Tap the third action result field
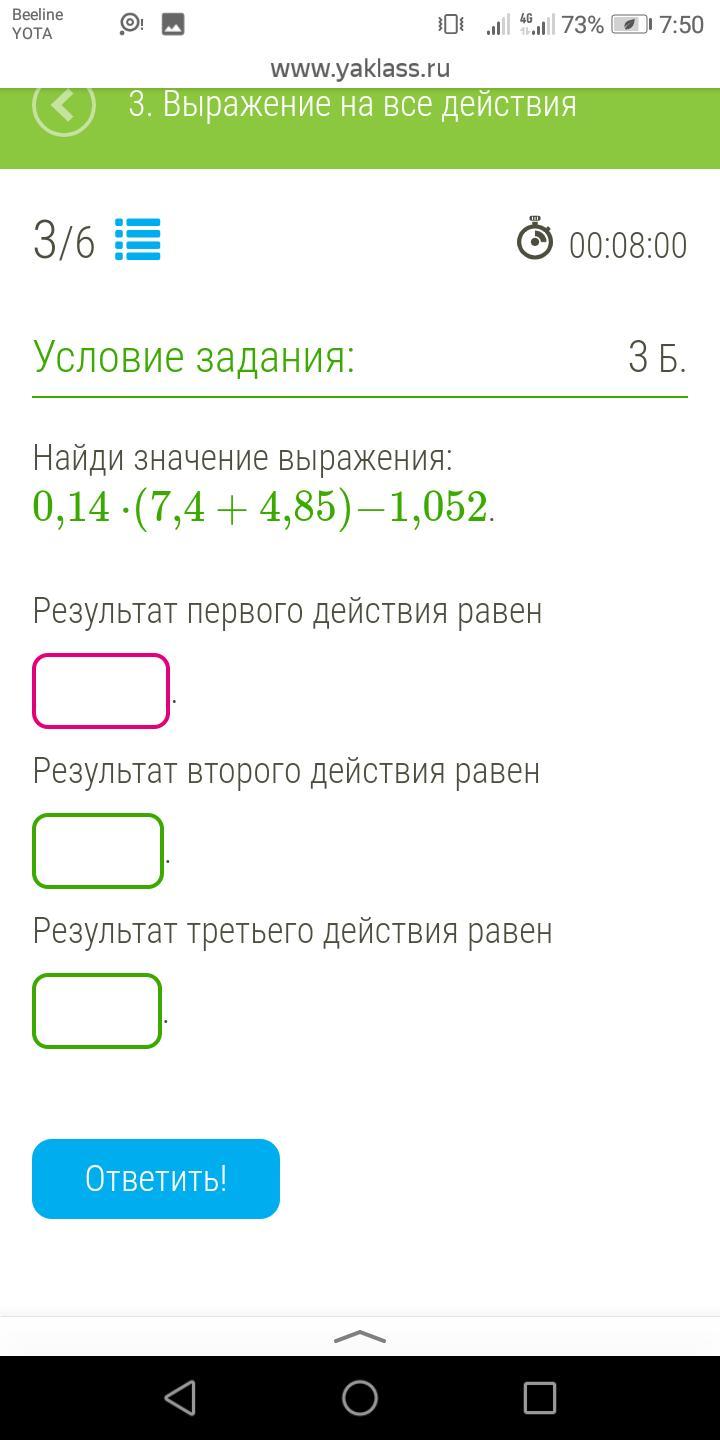 pyautogui.click(x=97, y=1011)
